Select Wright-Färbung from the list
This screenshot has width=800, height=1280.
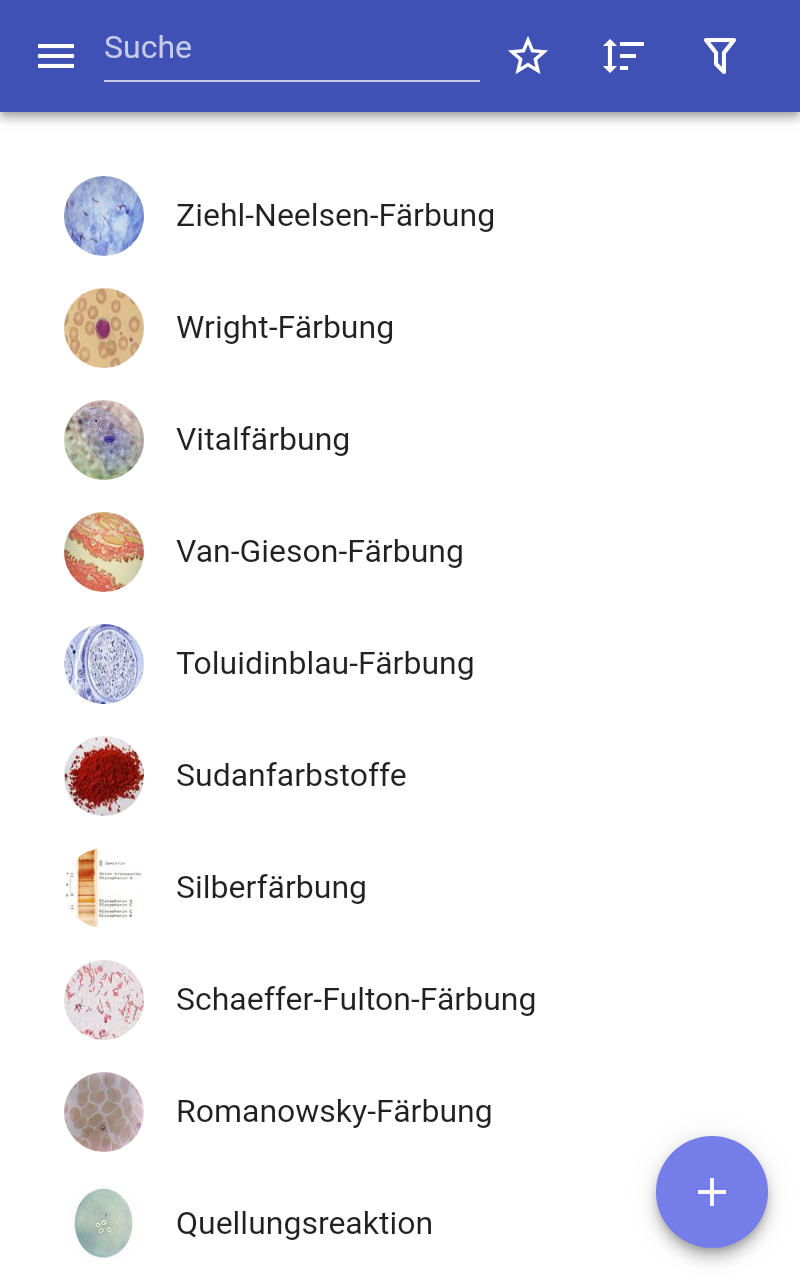click(x=285, y=328)
